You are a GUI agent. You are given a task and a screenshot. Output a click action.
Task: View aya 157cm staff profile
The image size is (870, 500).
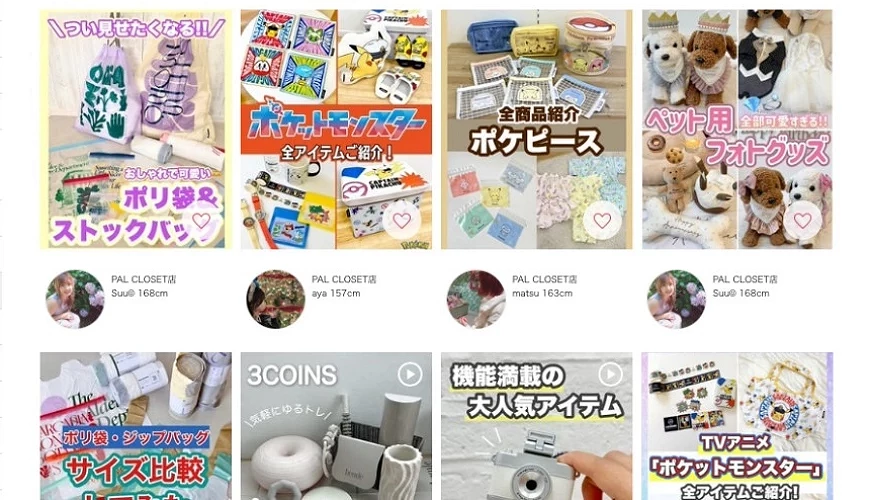(276, 298)
